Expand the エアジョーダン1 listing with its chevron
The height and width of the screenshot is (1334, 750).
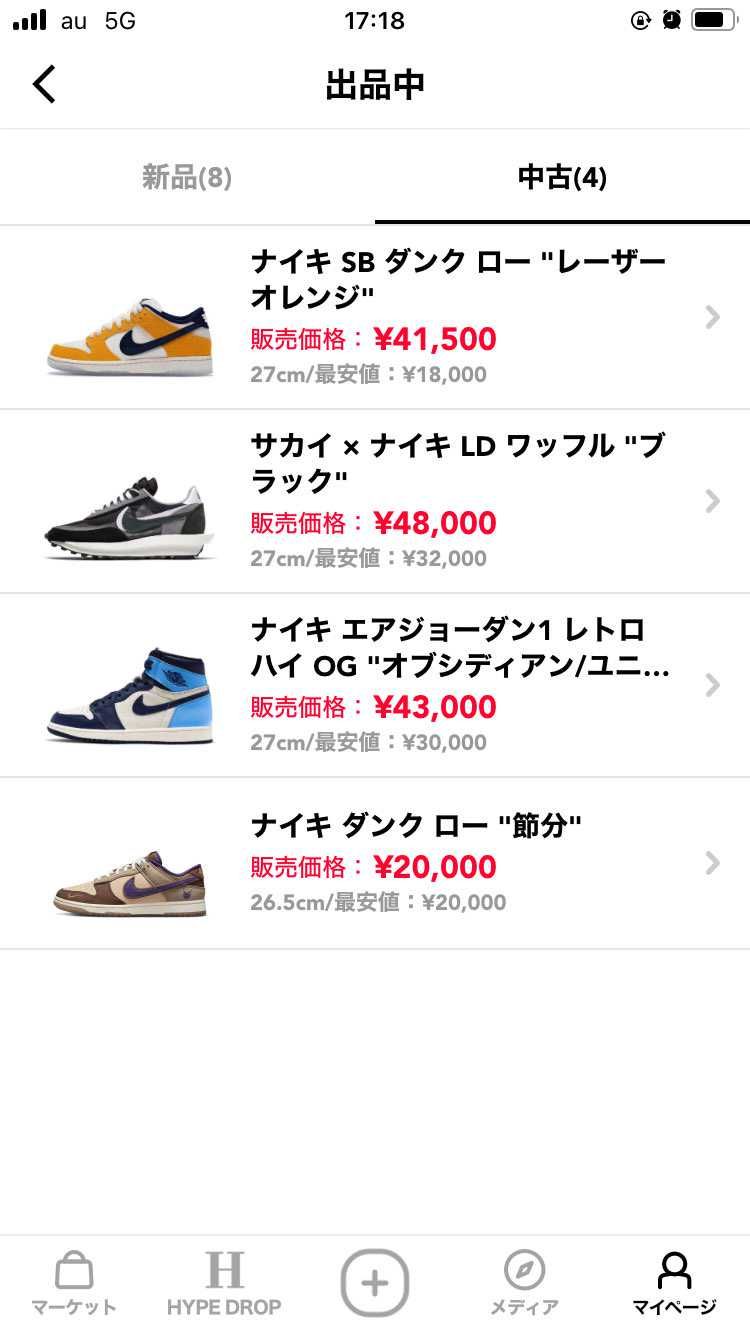(712, 685)
